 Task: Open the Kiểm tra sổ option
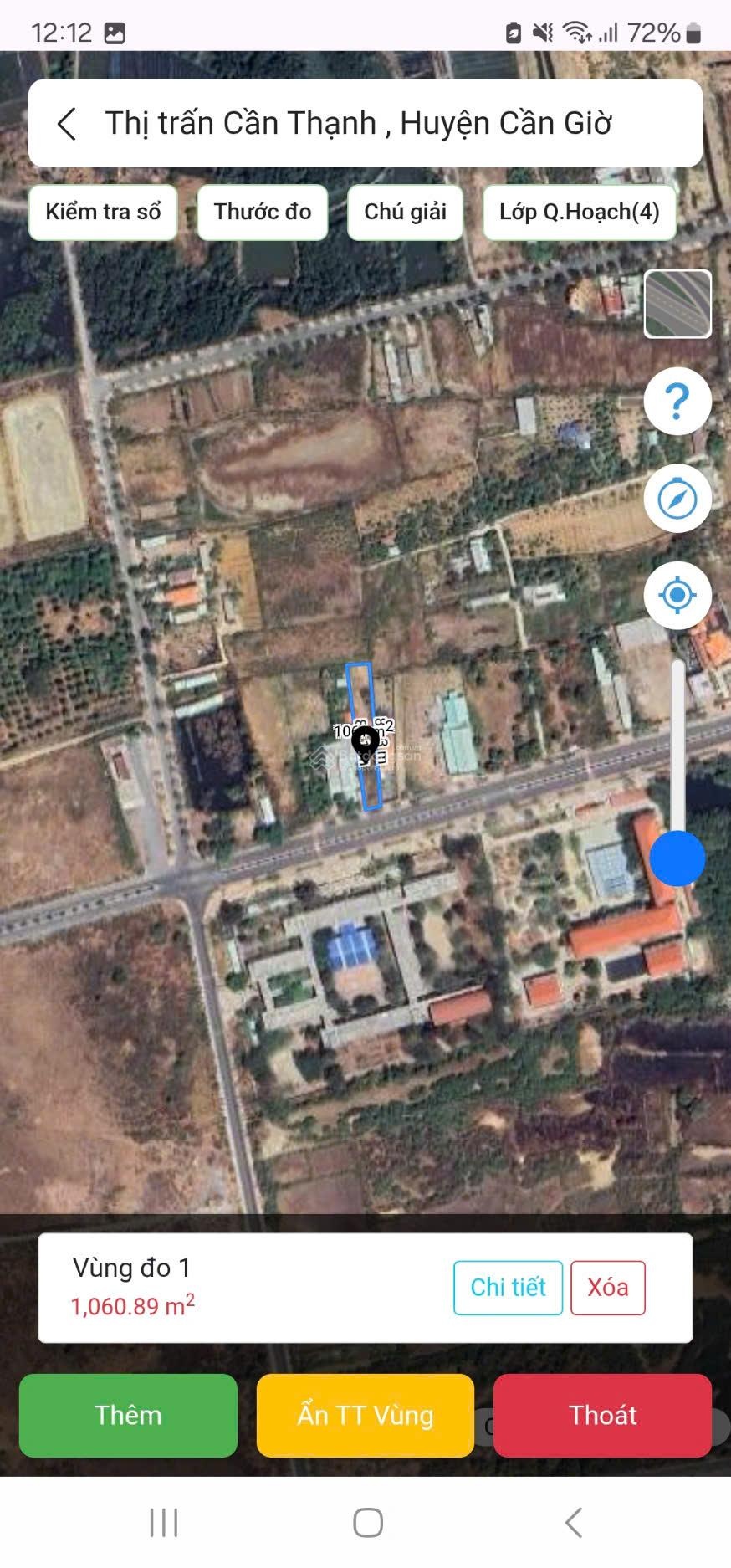[x=103, y=213]
